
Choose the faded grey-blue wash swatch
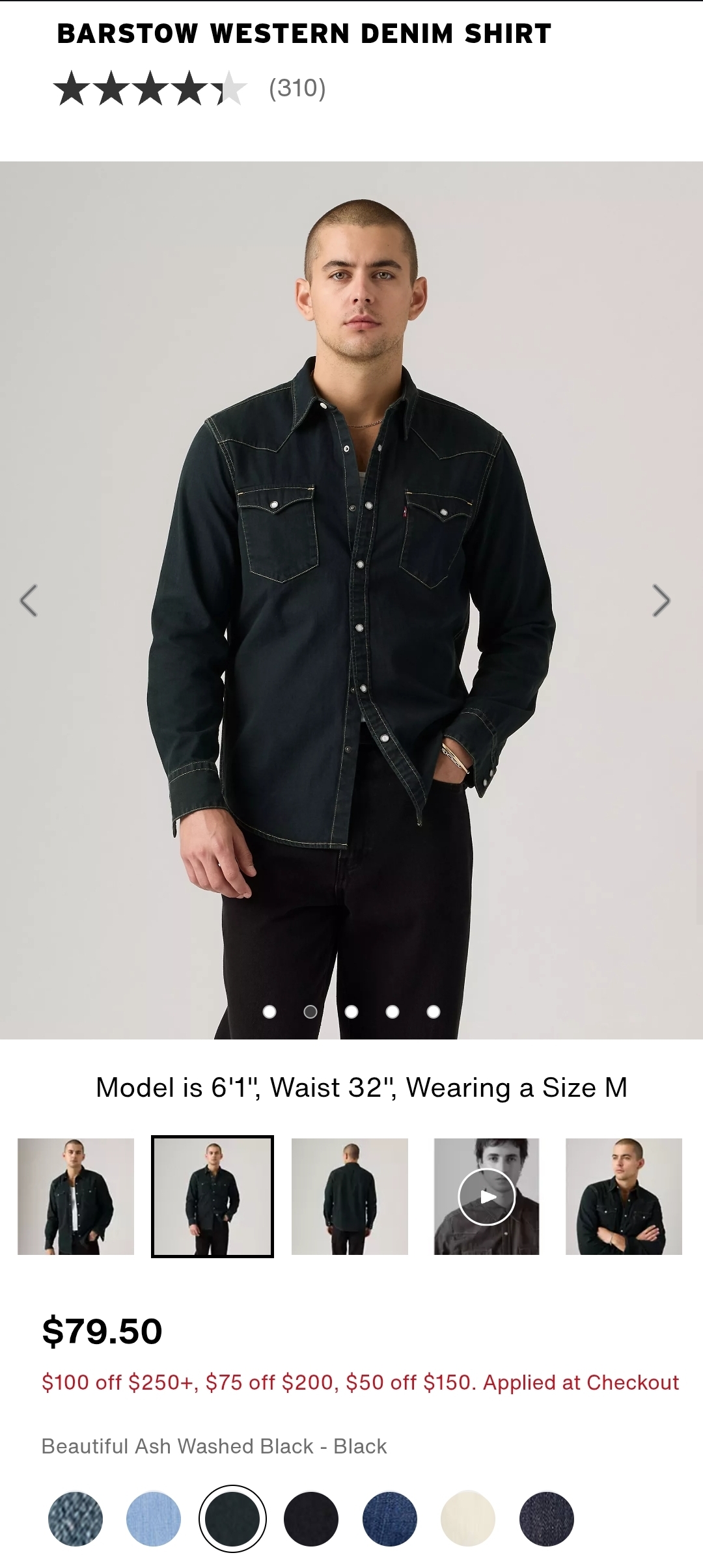tap(76, 1519)
